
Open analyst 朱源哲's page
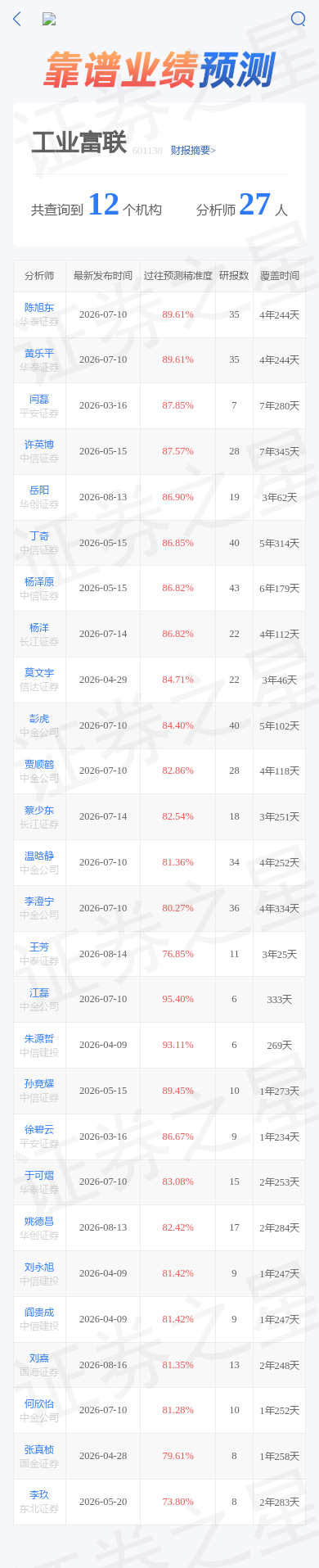pos(39,1039)
